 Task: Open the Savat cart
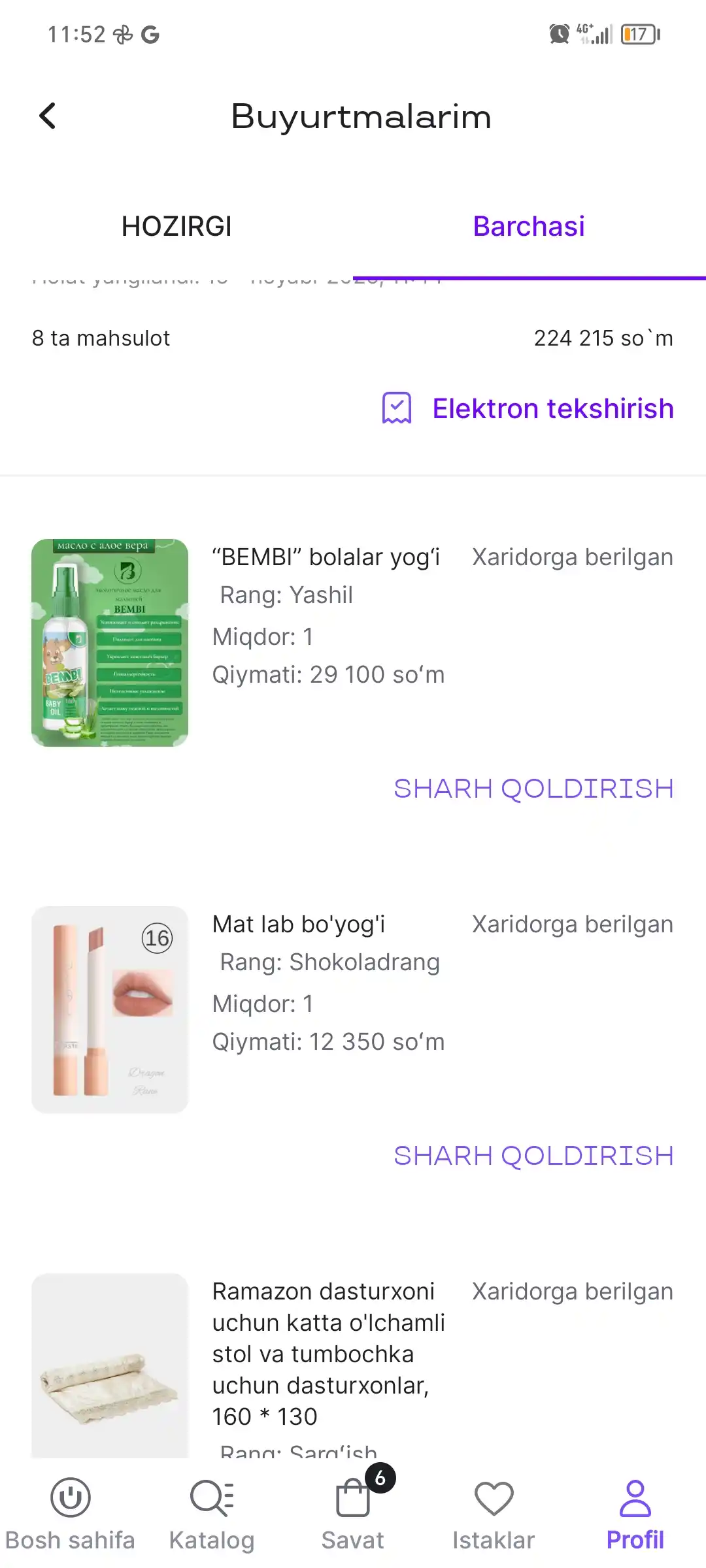click(353, 1514)
